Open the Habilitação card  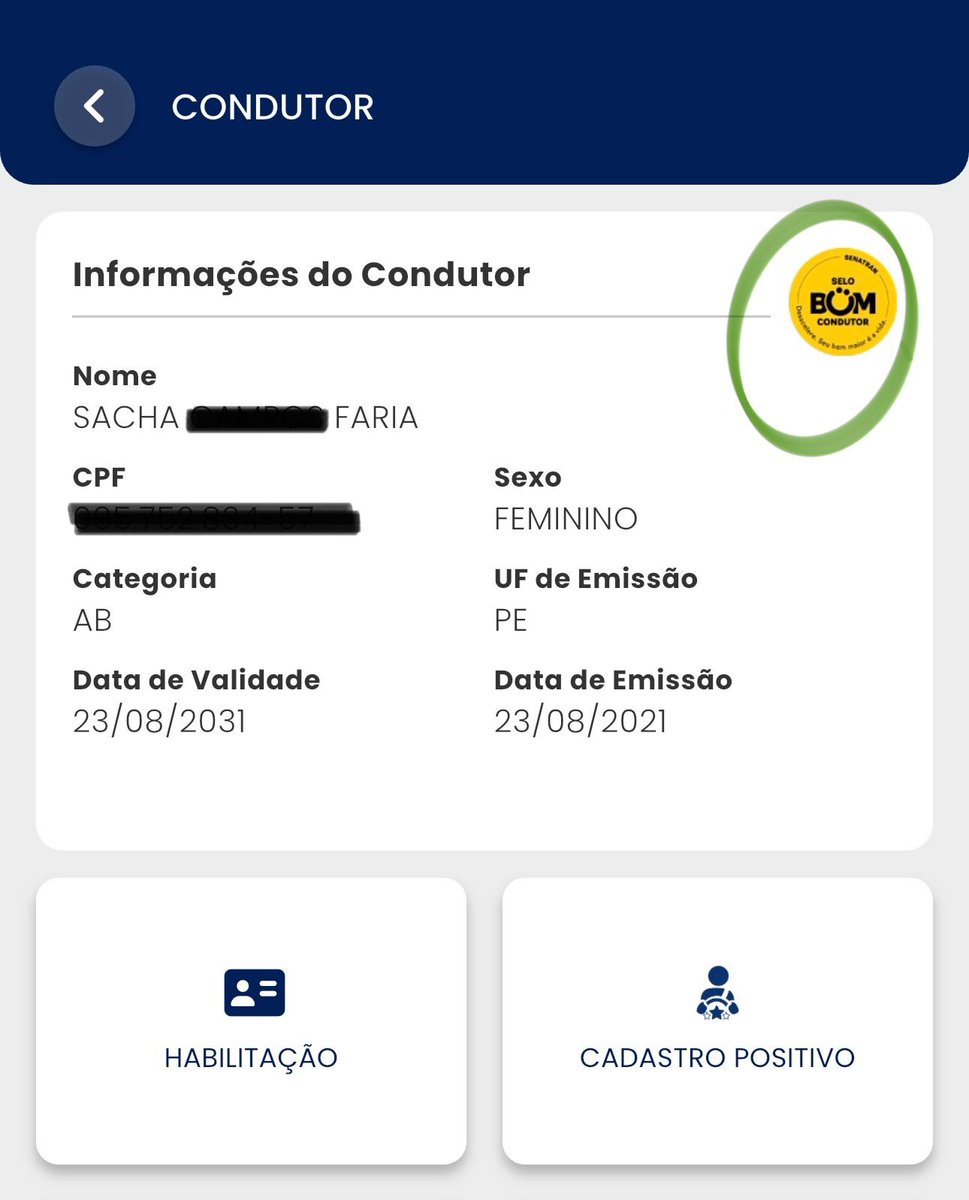click(x=251, y=1020)
